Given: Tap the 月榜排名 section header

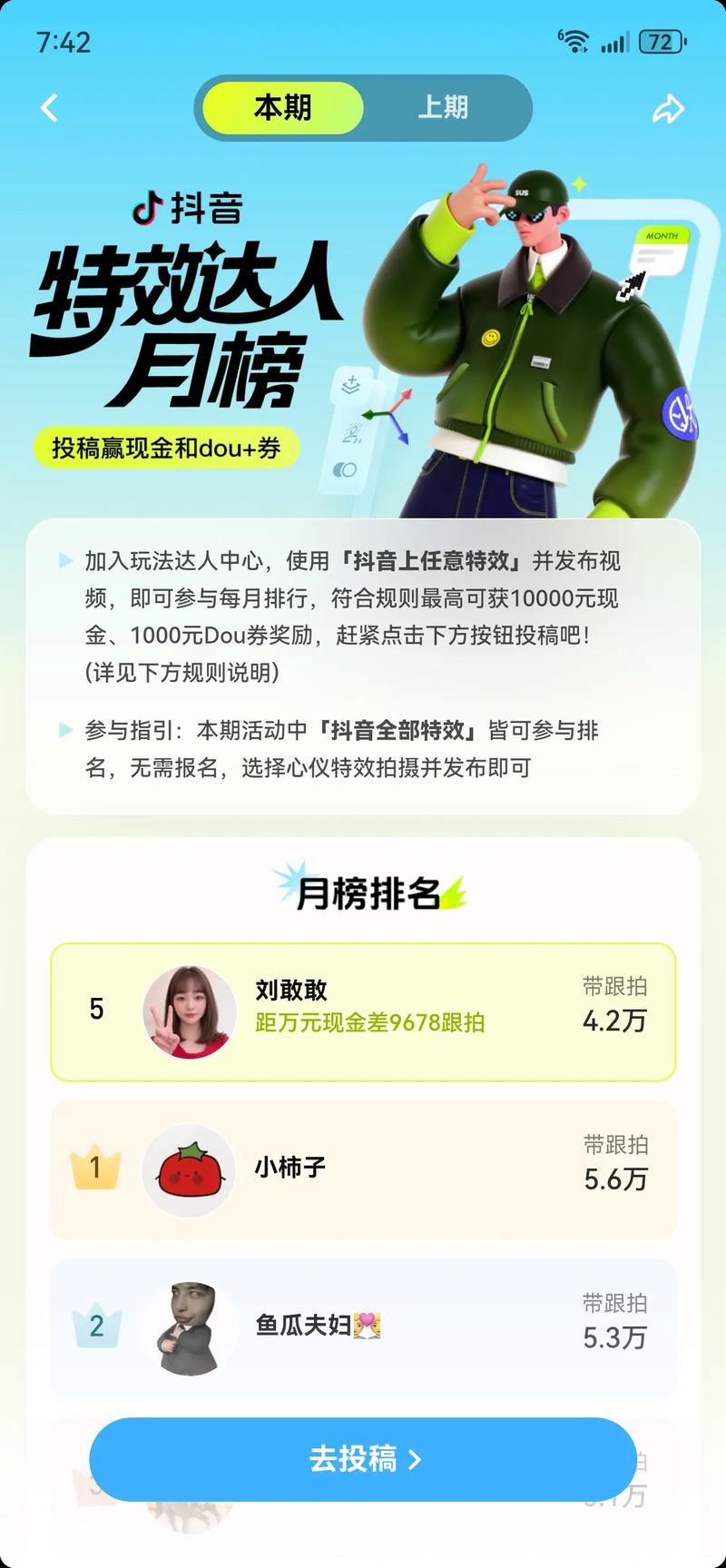Looking at the screenshot, I should [363, 891].
